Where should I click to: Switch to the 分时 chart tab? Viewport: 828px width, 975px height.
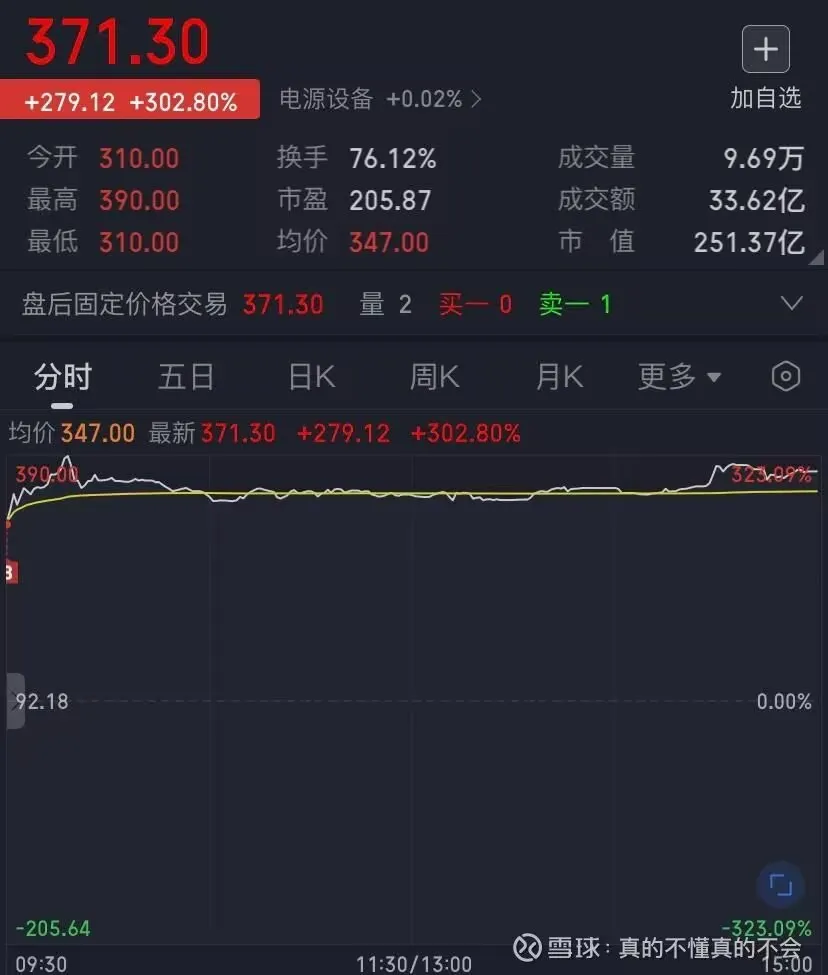click(x=63, y=377)
